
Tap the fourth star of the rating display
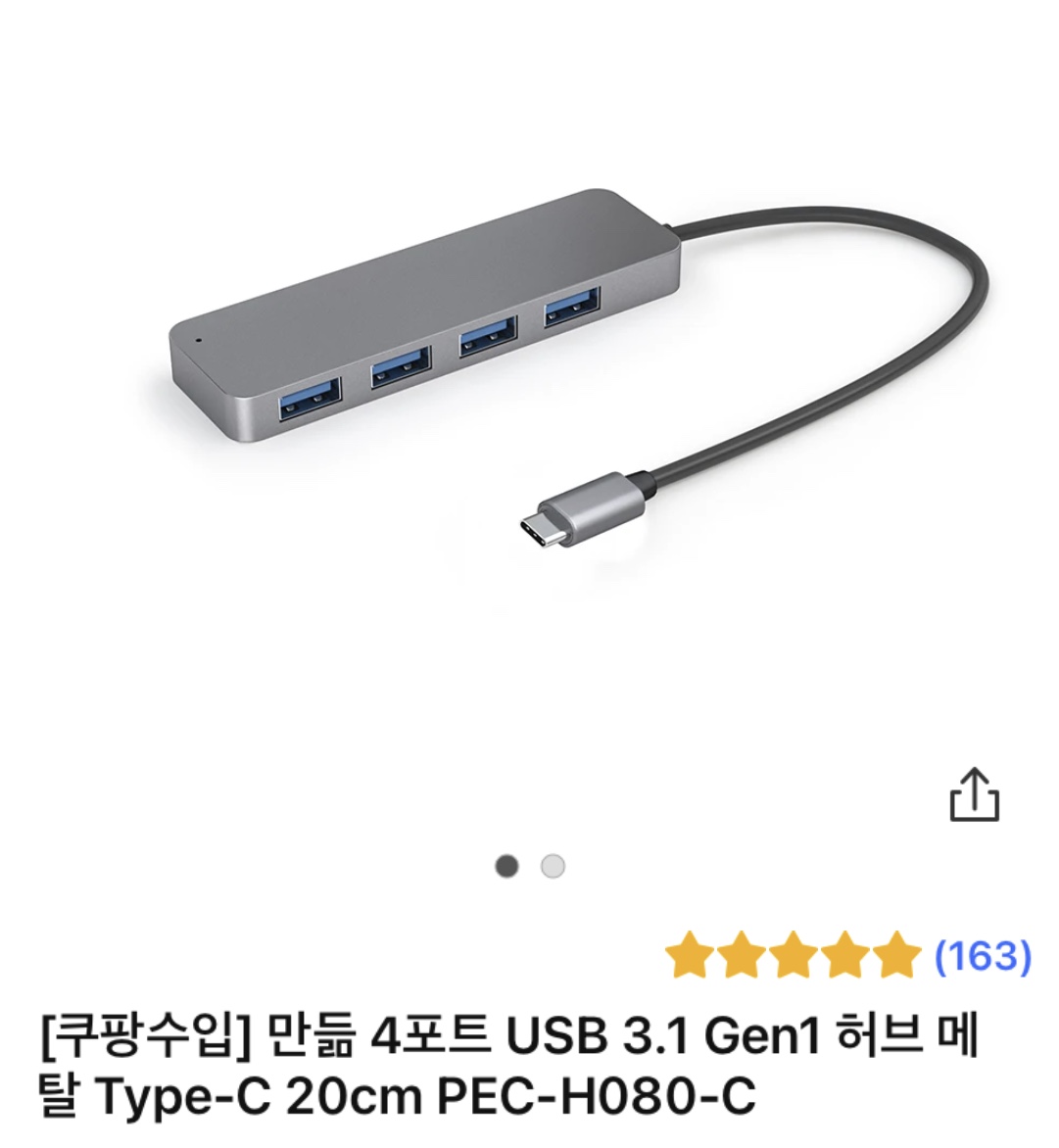843,950
